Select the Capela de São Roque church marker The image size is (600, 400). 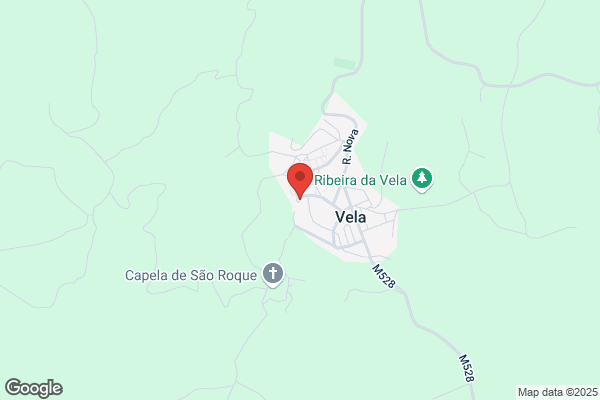(x=273, y=274)
